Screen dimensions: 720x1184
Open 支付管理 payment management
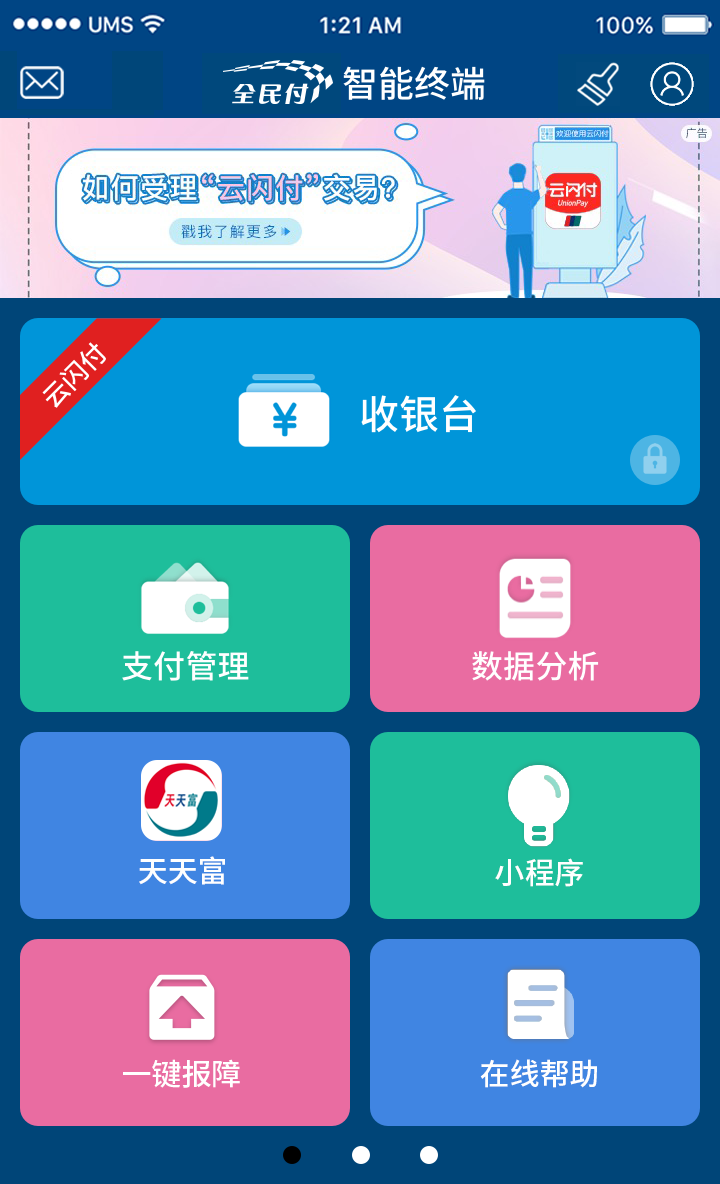(x=185, y=618)
